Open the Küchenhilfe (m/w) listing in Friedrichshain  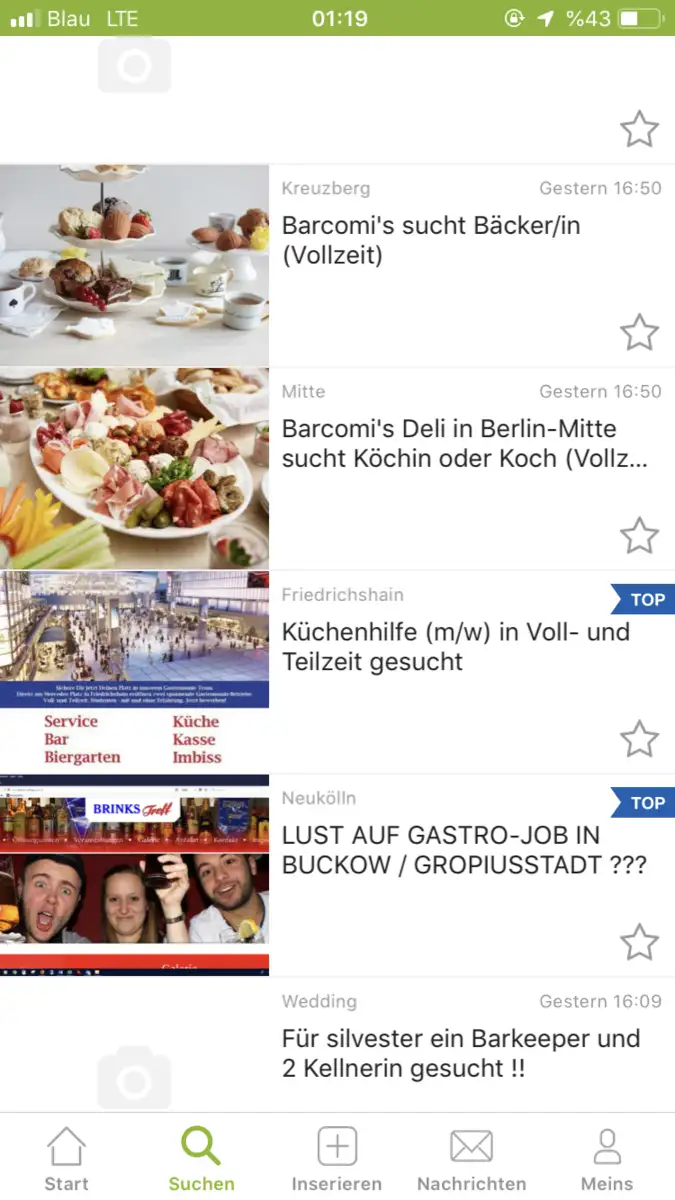pos(455,647)
